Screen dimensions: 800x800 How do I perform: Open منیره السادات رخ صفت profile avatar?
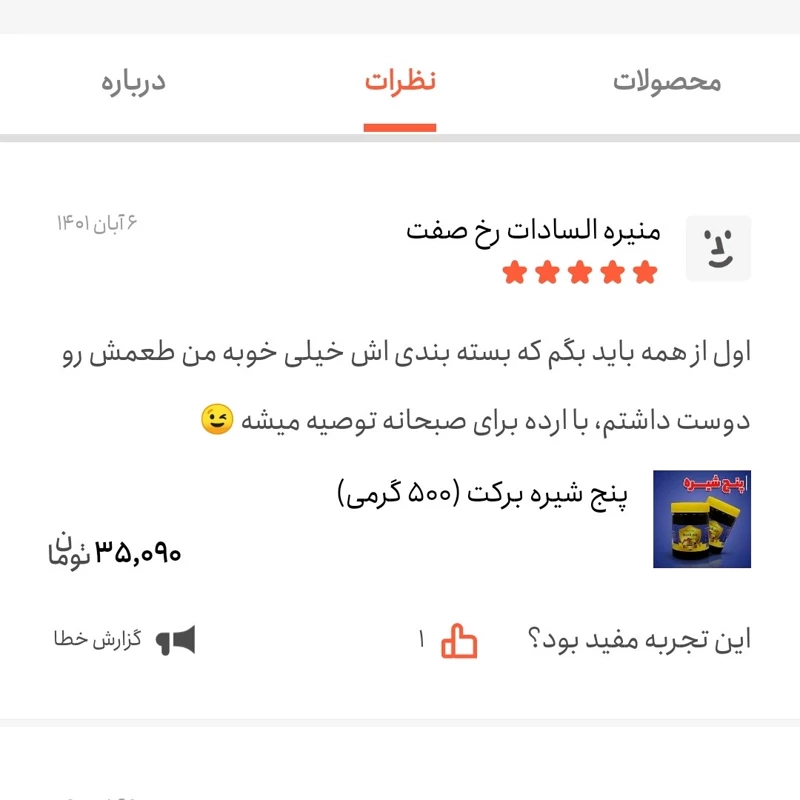point(717,248)
